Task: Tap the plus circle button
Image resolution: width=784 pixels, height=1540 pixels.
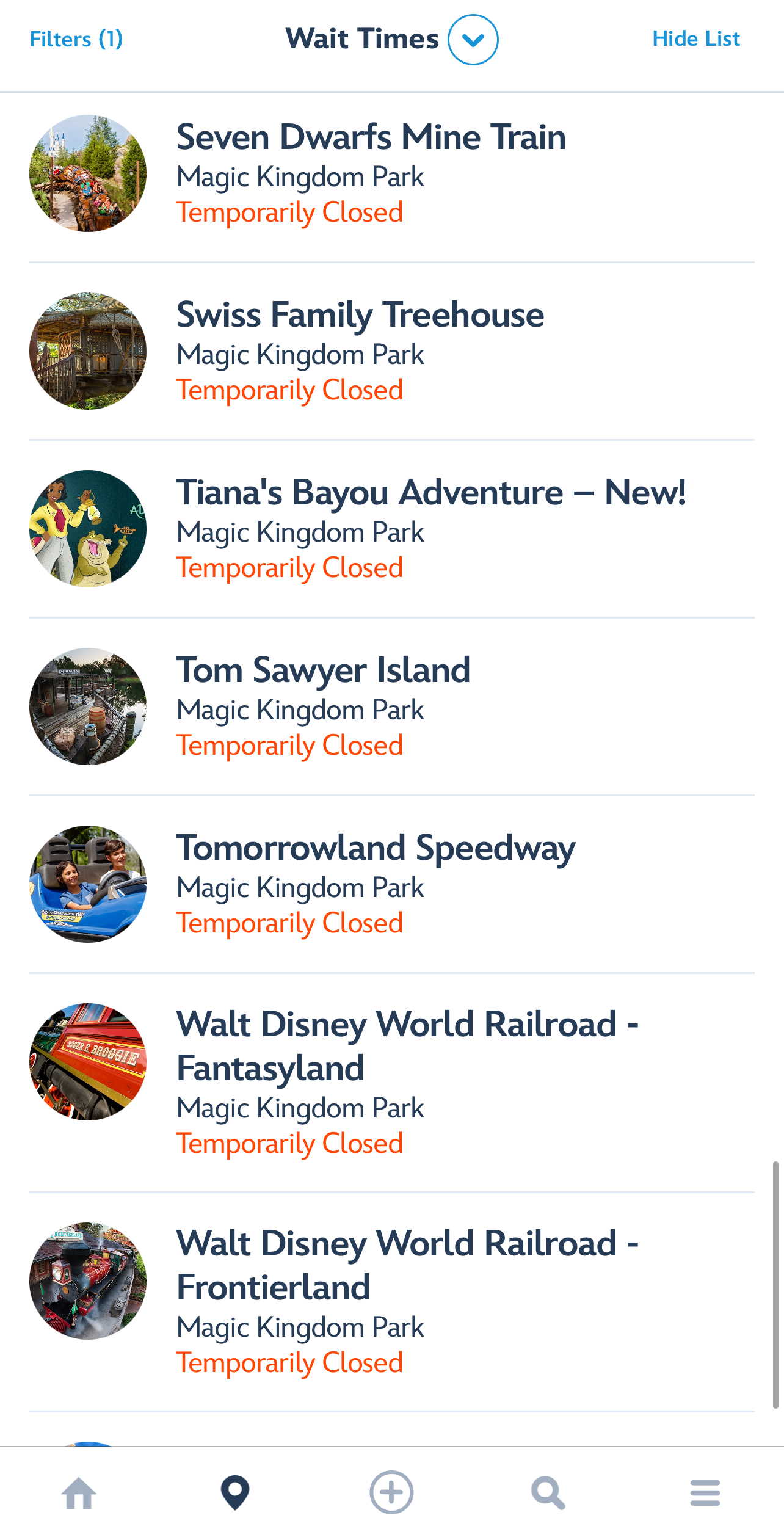Action: pyautogui.click(x=391, y=1493)
